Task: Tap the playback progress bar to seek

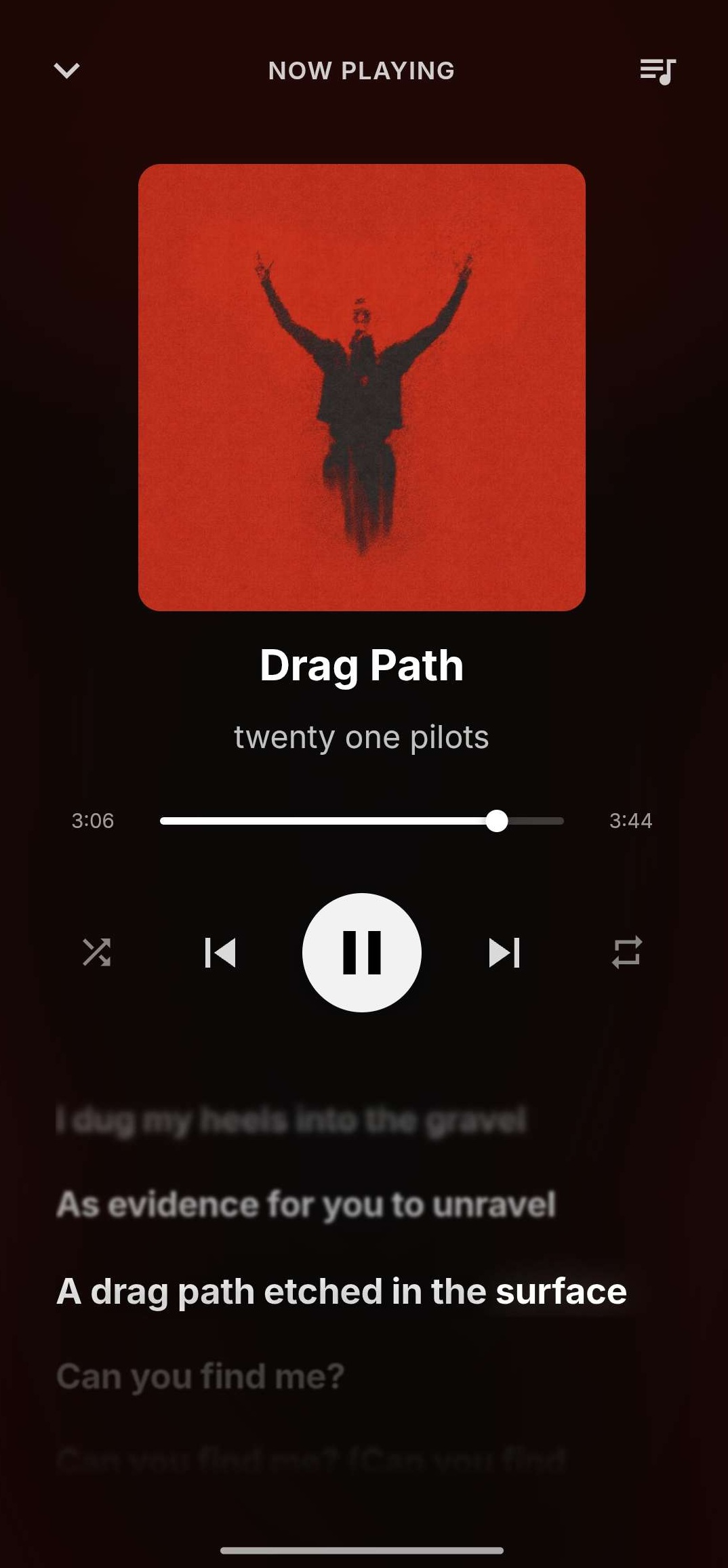Action: (361, 821)
